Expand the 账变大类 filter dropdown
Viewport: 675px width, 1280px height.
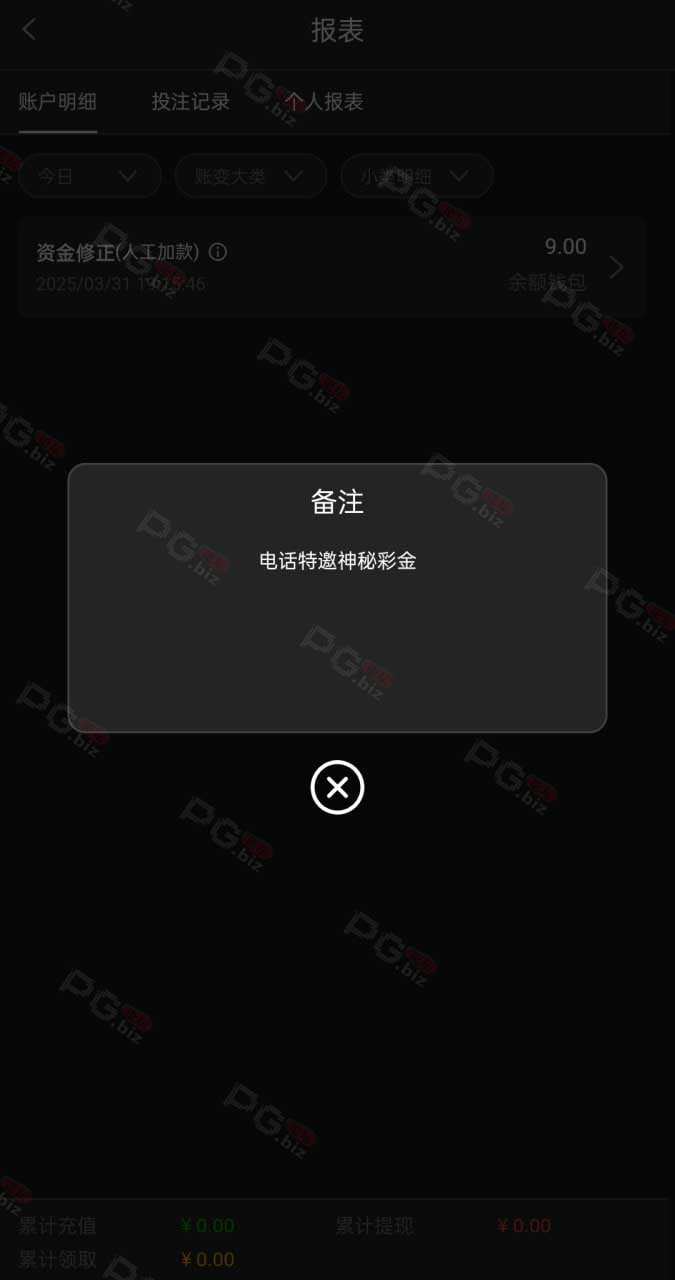click(x=250, y=176)
